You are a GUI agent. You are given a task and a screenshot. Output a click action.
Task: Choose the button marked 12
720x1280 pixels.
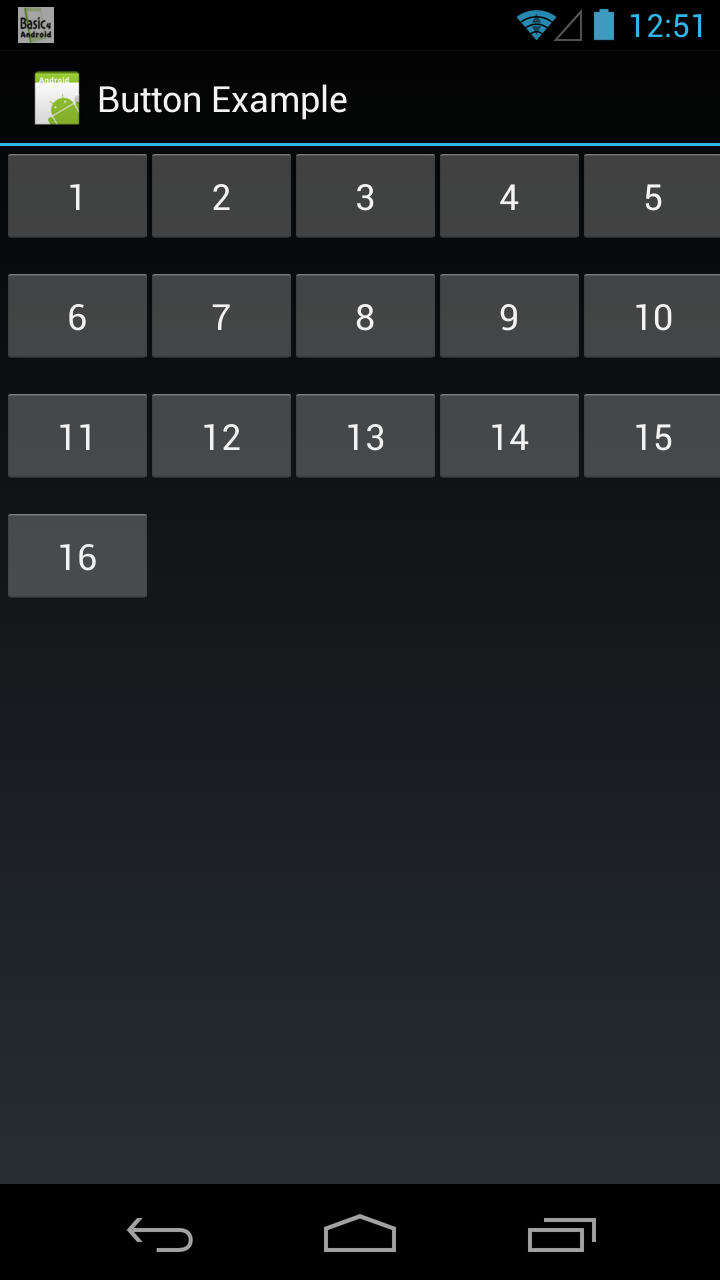pos(221,436)
